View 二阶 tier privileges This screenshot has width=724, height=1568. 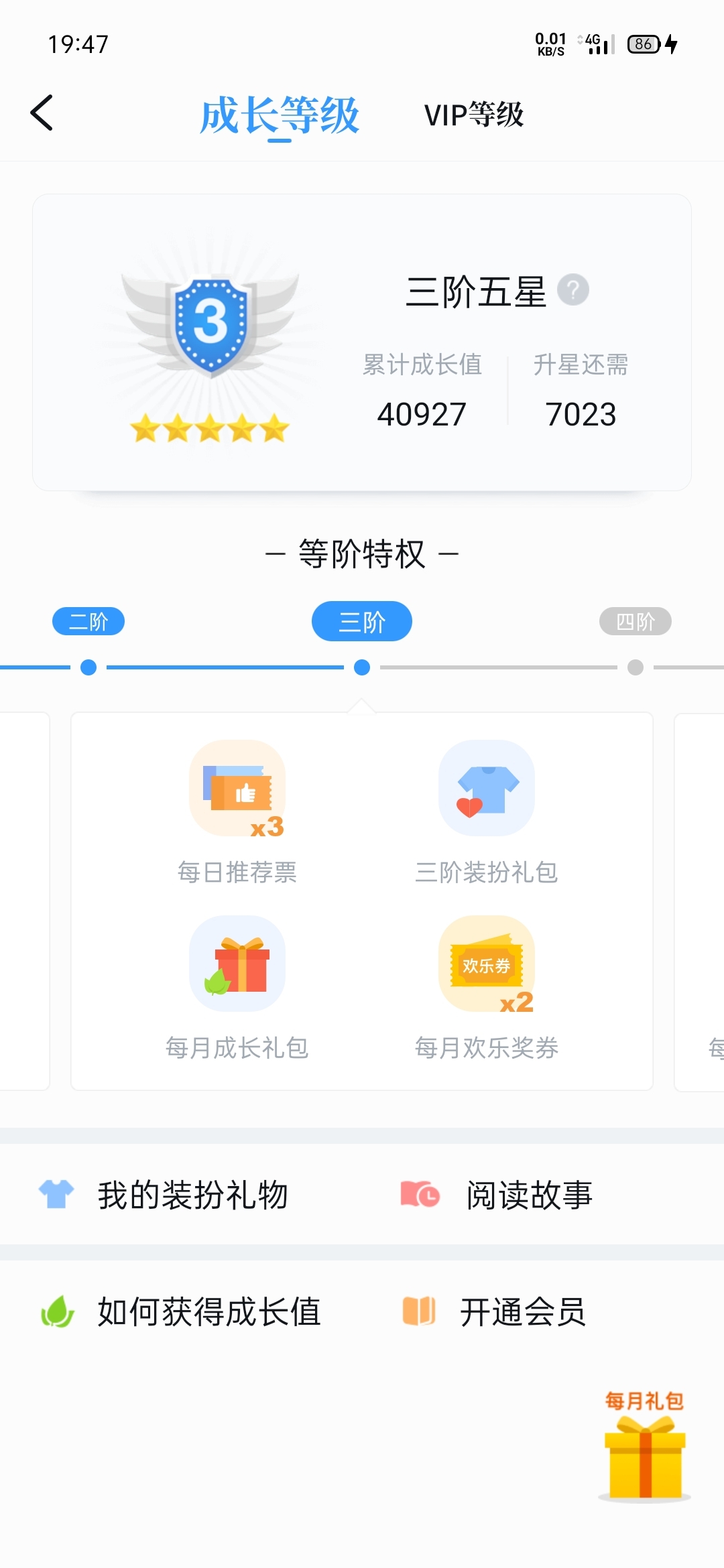tap(88, 621)
